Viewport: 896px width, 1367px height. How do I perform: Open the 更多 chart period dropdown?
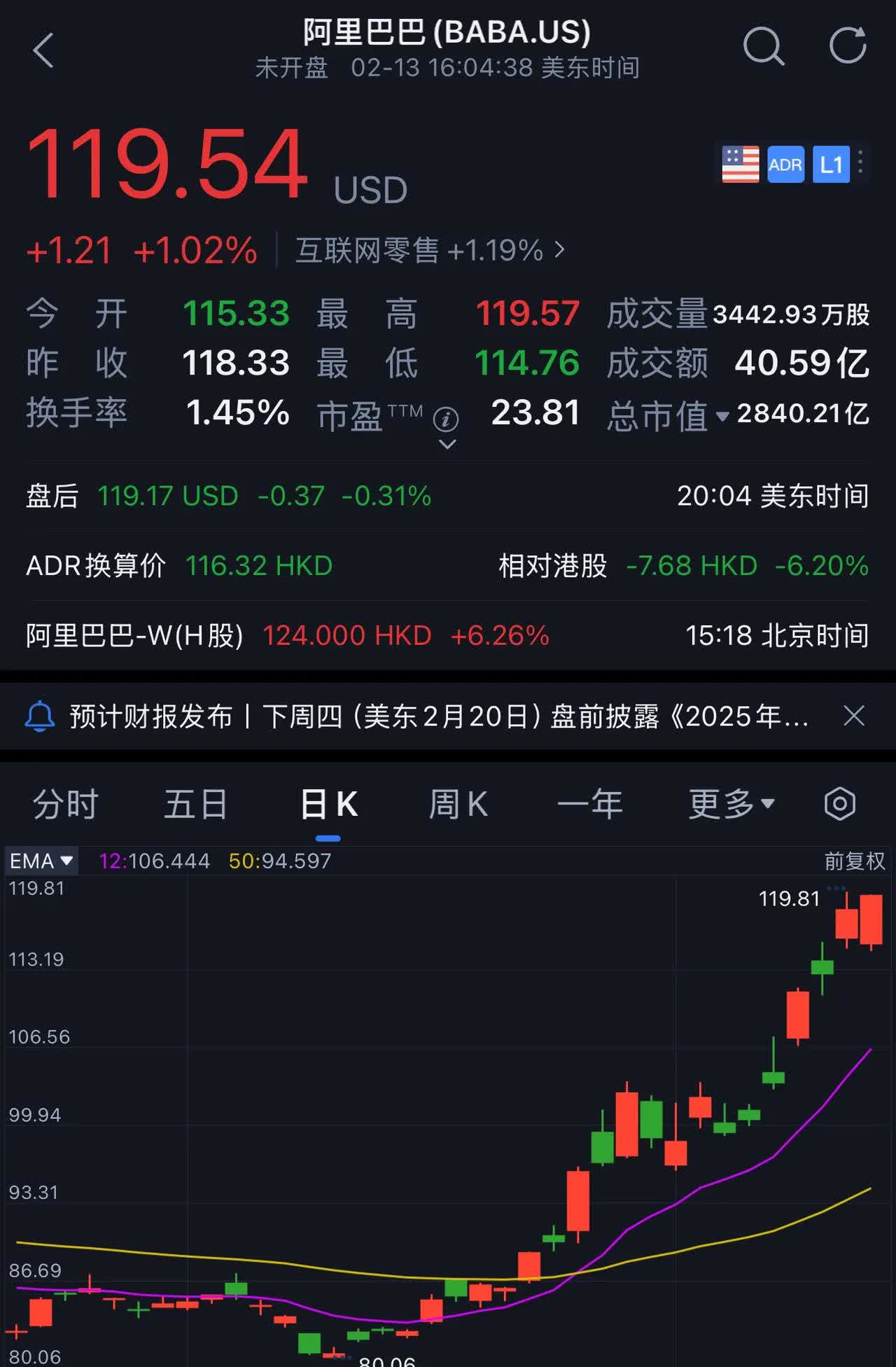pos(730,804)
